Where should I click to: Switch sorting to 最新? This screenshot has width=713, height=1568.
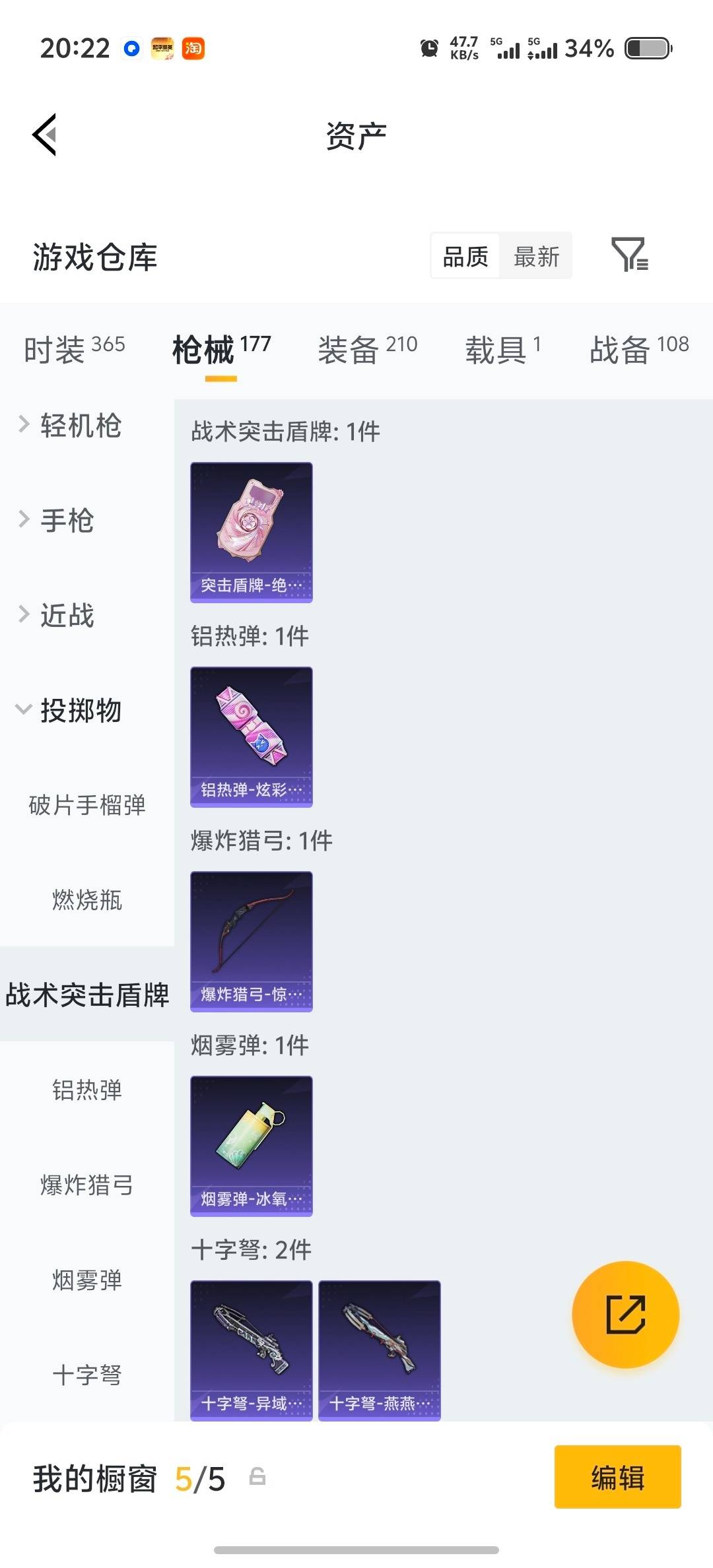coord(536,256)
